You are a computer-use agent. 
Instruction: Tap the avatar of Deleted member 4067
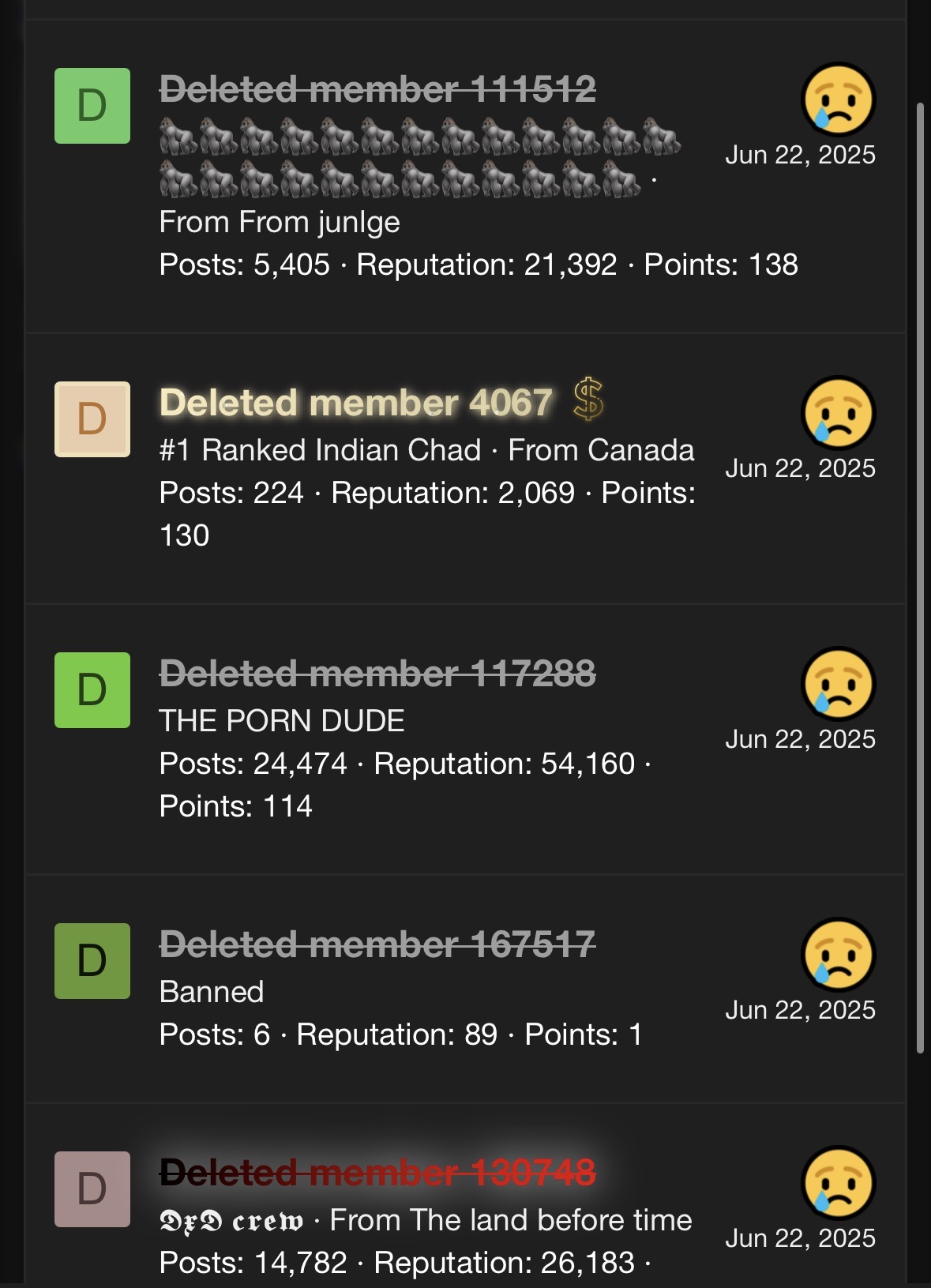click(x=92, y=419)
